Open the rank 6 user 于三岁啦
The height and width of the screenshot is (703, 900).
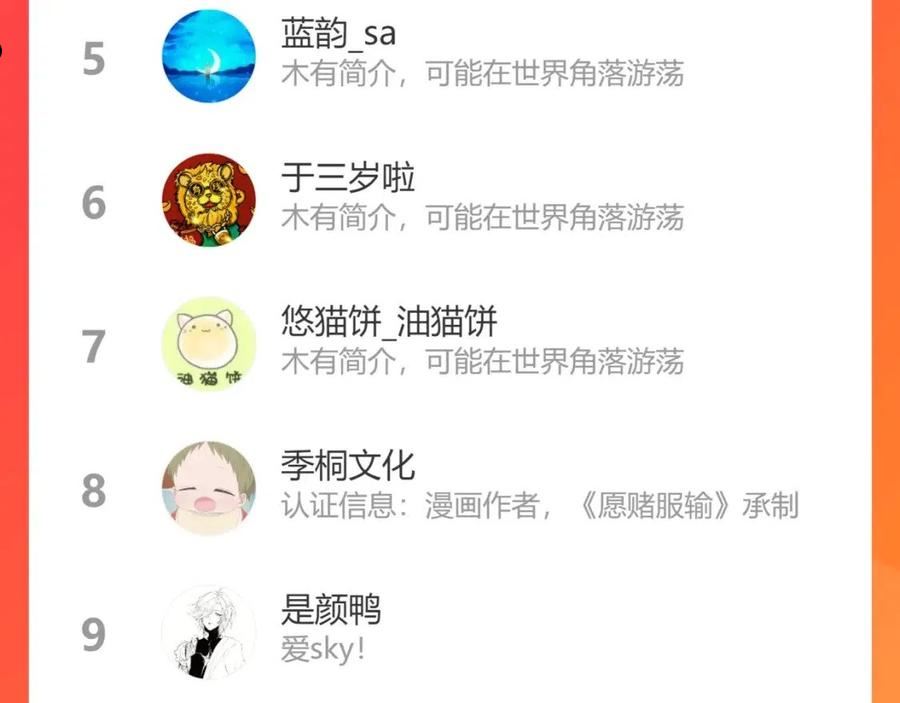[450, 200]
